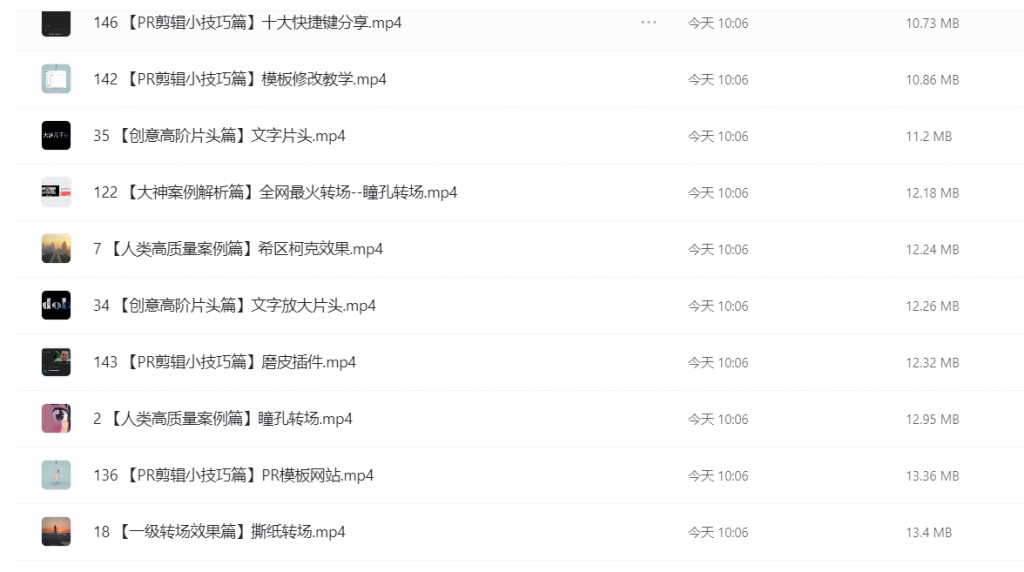
Task: Open file 146 十大快捷键分享.mp4
Action: pyautogui.click(x=247, y=22)
